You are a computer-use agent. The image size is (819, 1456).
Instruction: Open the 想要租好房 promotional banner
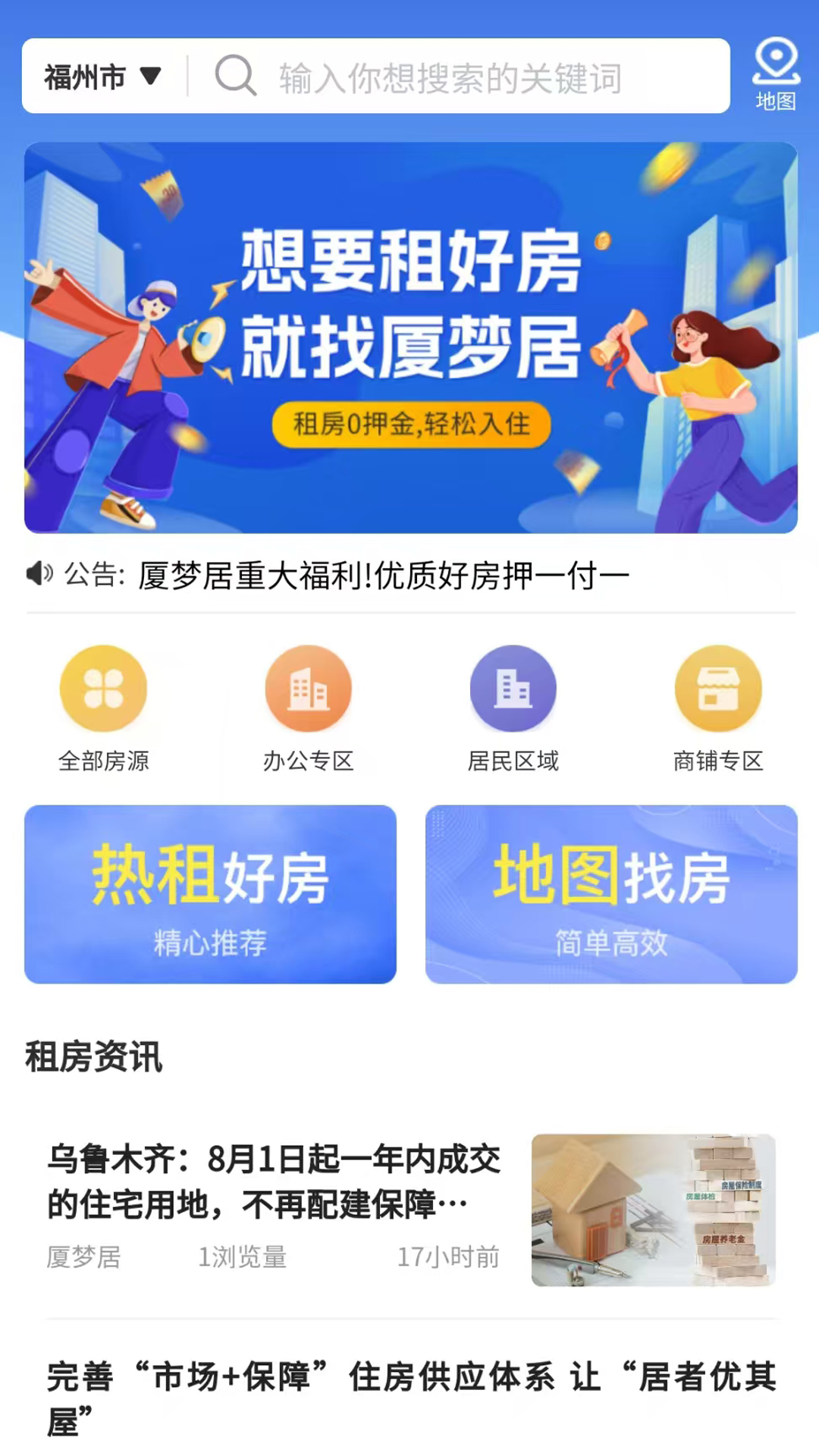[410, 338]
